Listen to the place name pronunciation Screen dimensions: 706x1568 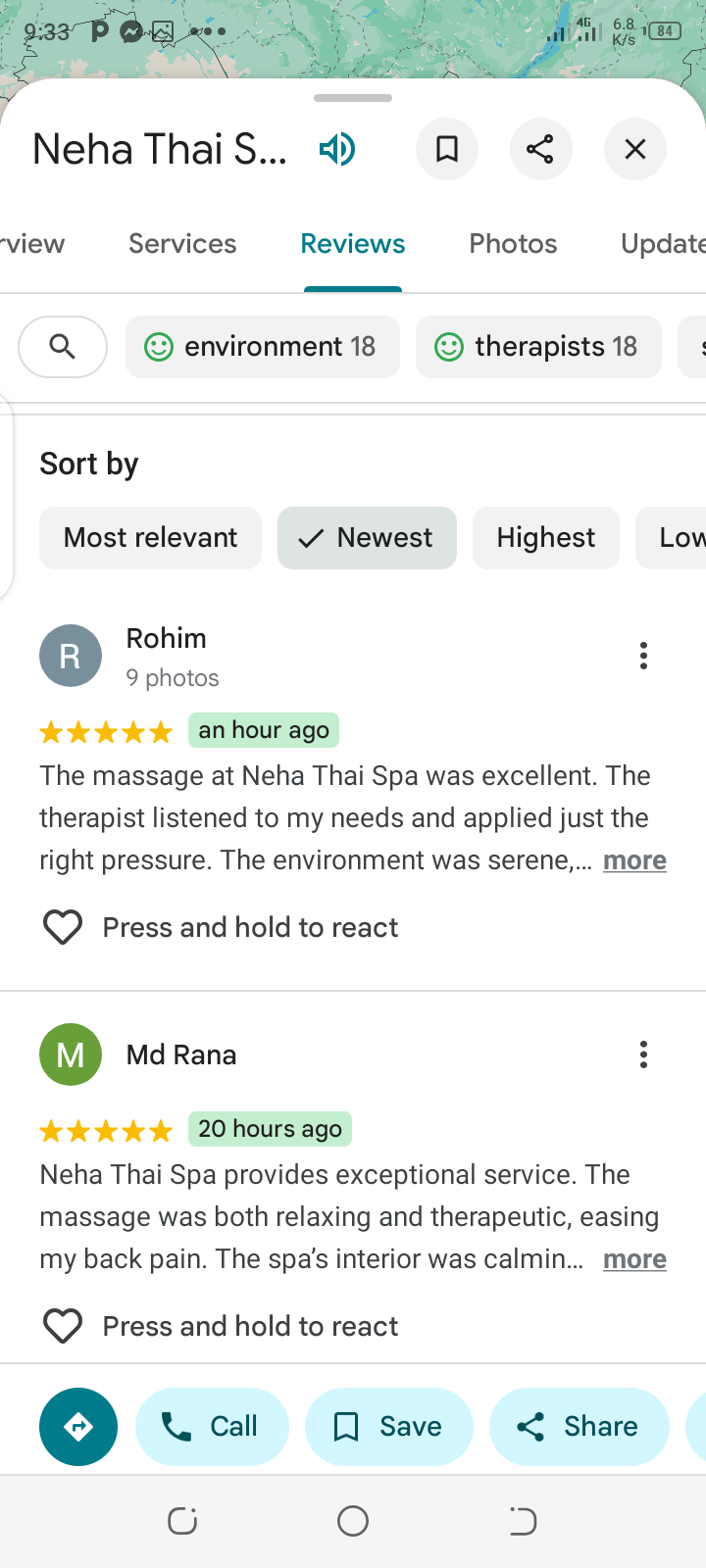[337, 150]
